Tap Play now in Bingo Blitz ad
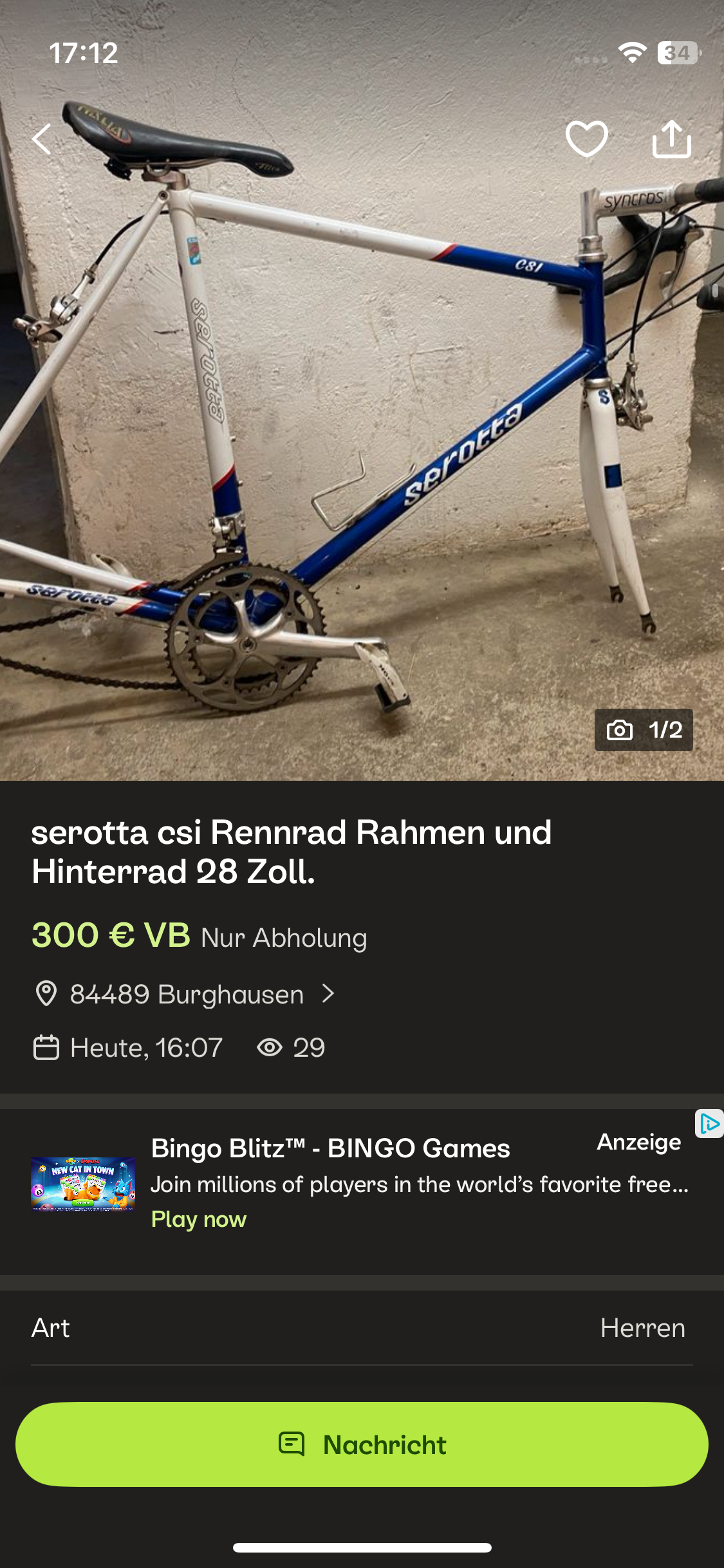 pos(199,1219)
